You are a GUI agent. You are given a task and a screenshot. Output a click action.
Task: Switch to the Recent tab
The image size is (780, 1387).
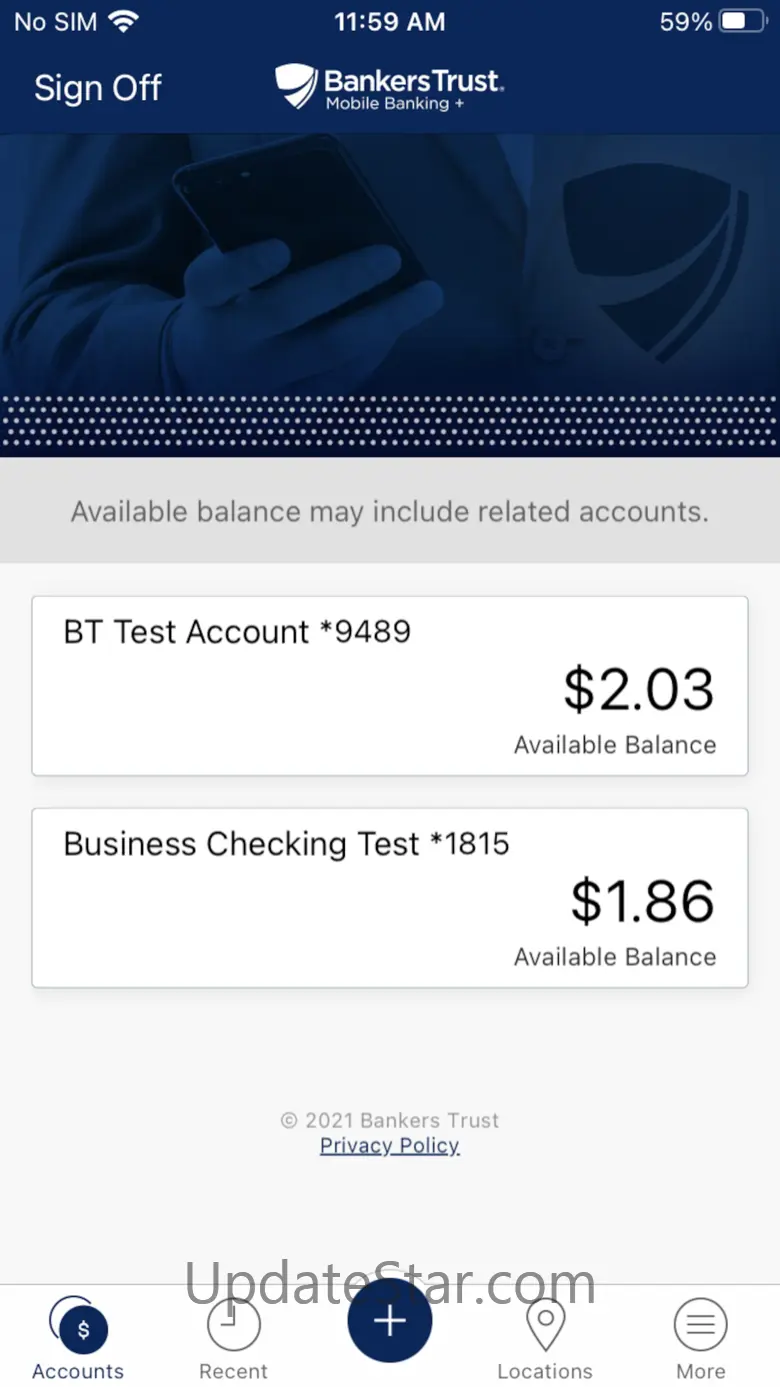pos(233,1338)
